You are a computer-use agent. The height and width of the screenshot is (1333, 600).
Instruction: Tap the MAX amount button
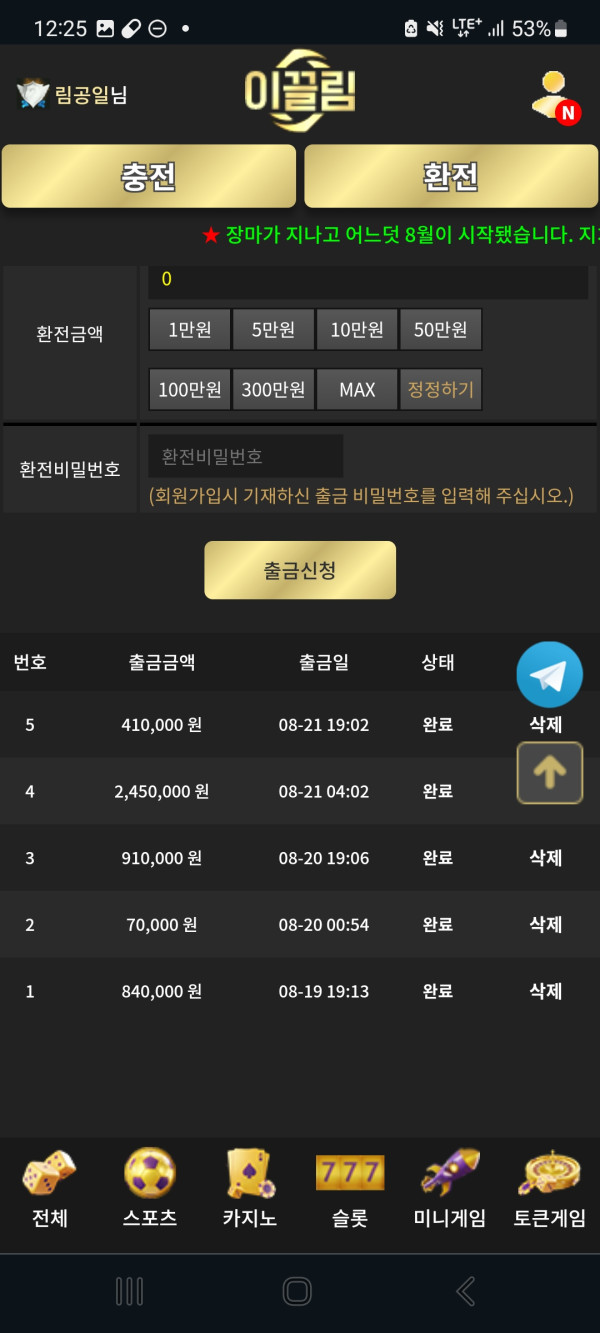(357, 390)
